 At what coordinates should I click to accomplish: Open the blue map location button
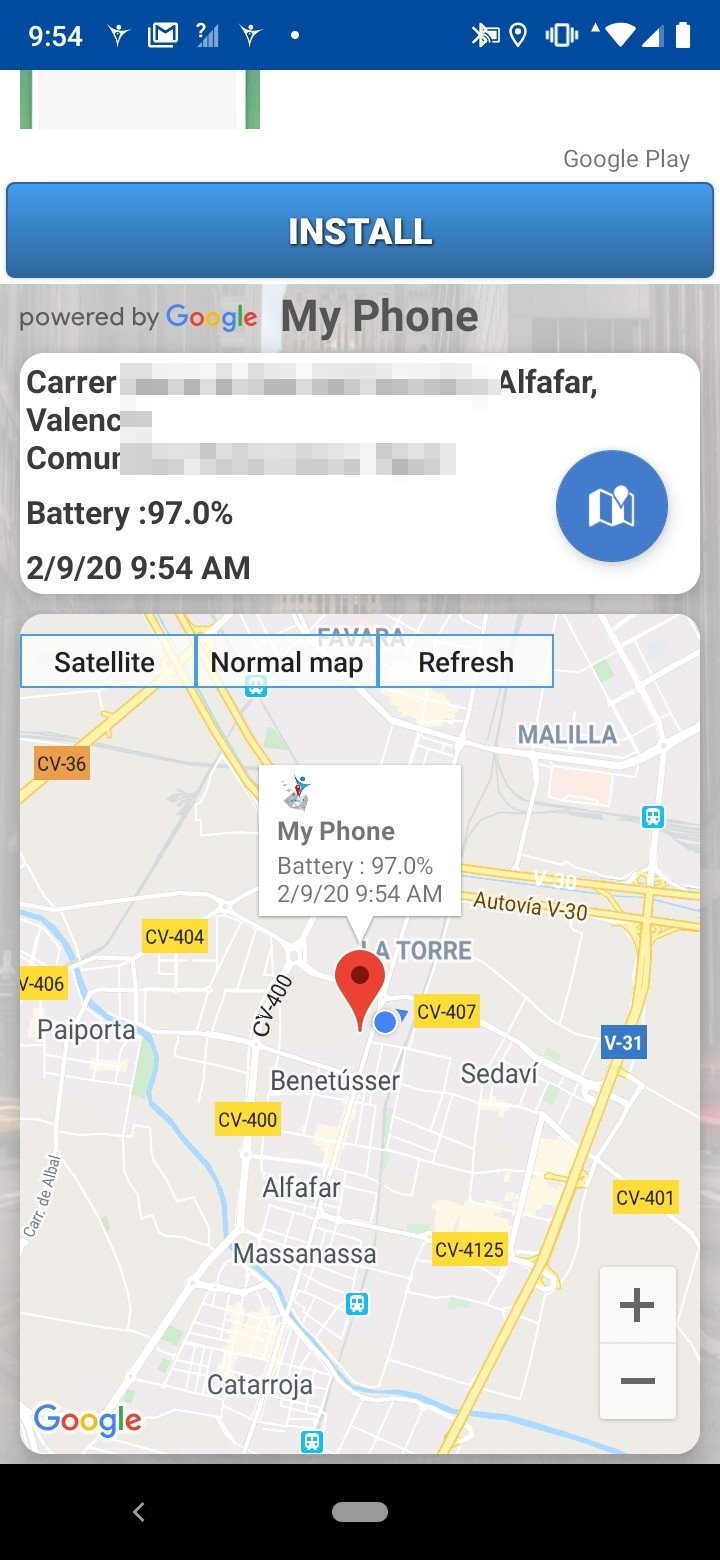(x=612, y=507)
